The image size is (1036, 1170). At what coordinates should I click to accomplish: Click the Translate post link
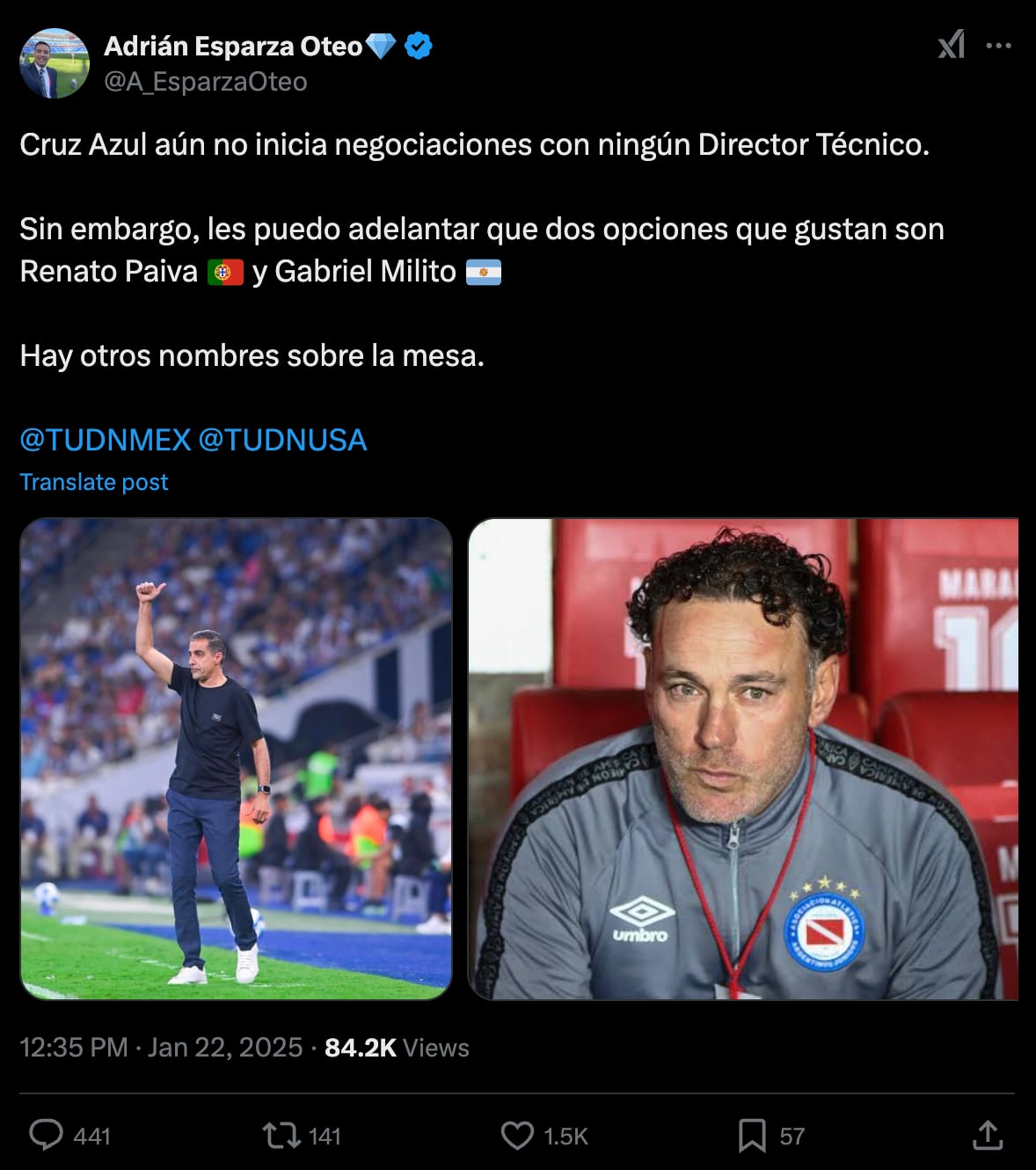point(94,481)
